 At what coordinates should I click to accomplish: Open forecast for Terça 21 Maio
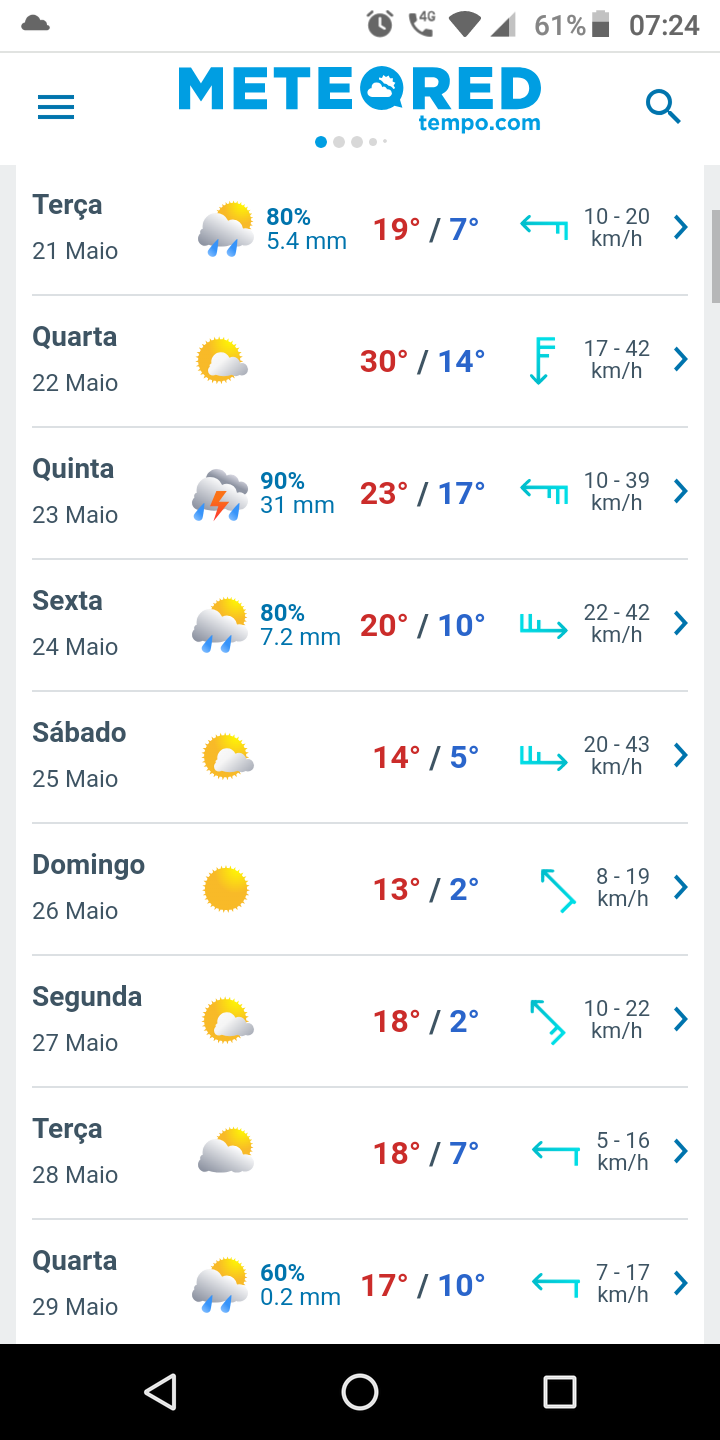tap(360, 229)
